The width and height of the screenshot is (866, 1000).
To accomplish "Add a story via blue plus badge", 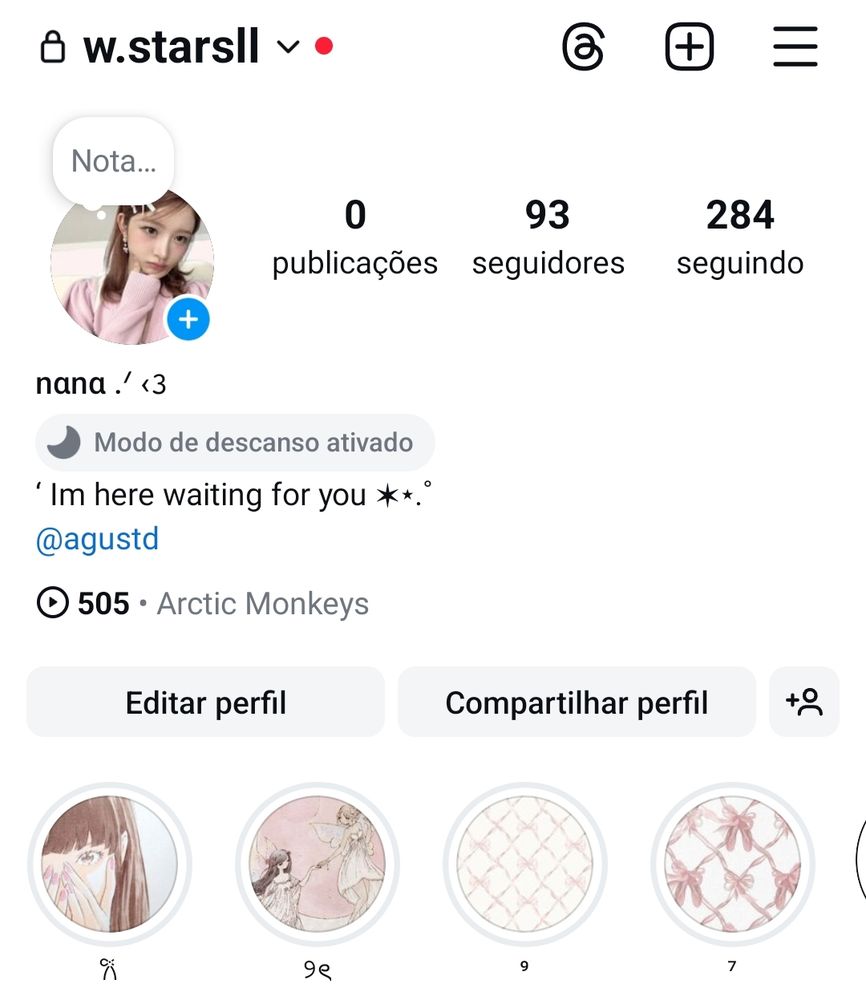I will pos(188,320).
